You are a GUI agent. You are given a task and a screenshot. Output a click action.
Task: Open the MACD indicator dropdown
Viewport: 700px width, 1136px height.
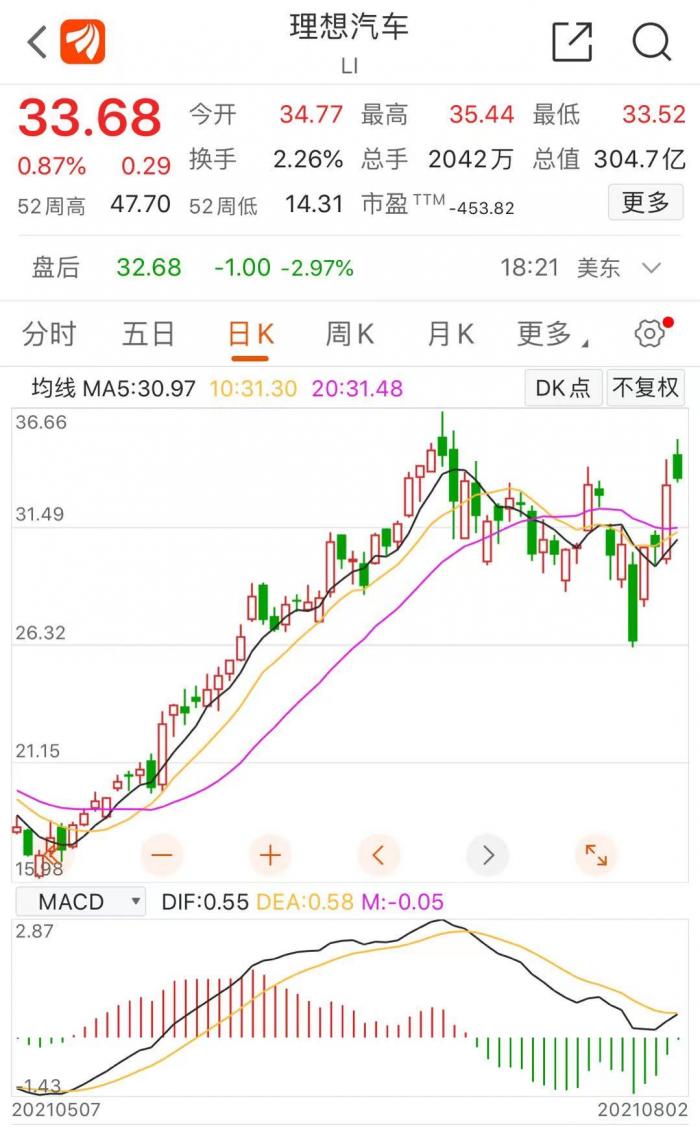[81, 902]
